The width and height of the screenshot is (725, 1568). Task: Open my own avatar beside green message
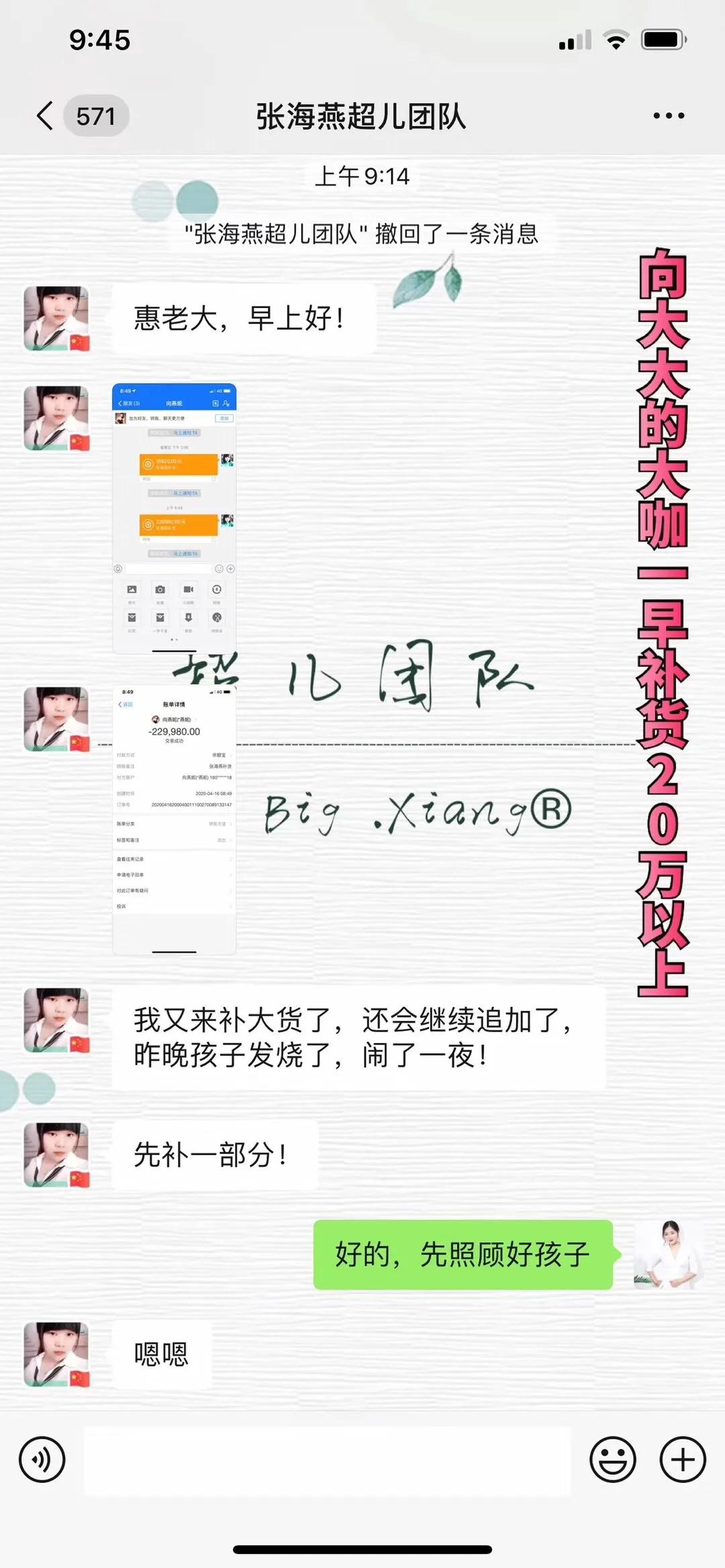(668, 1254)
